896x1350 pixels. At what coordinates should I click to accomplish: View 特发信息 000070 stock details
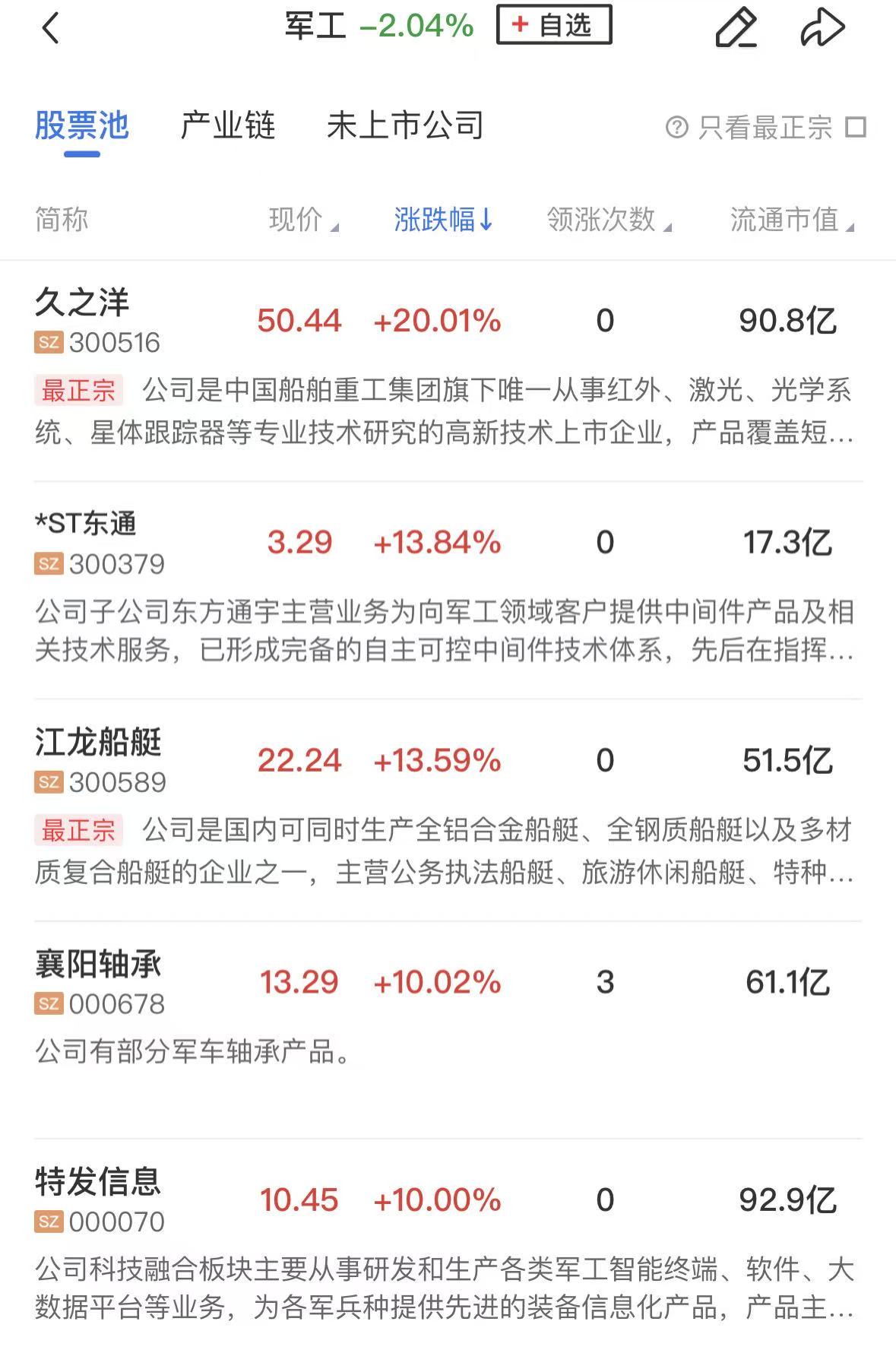(x=99, y=1200)
